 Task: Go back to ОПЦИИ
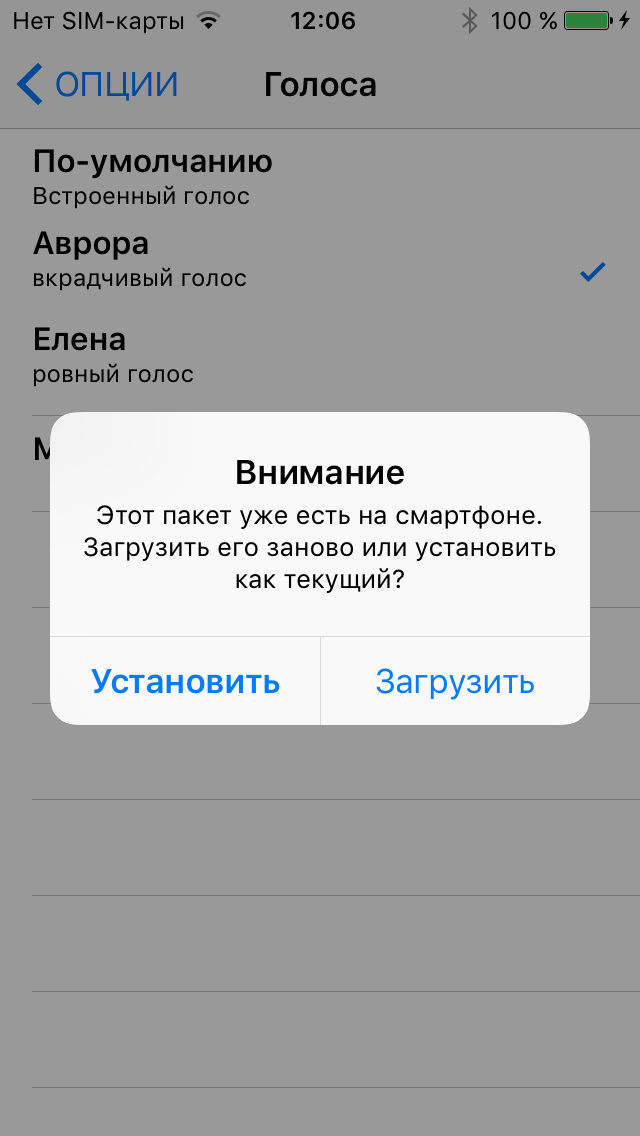coord(98,85)
